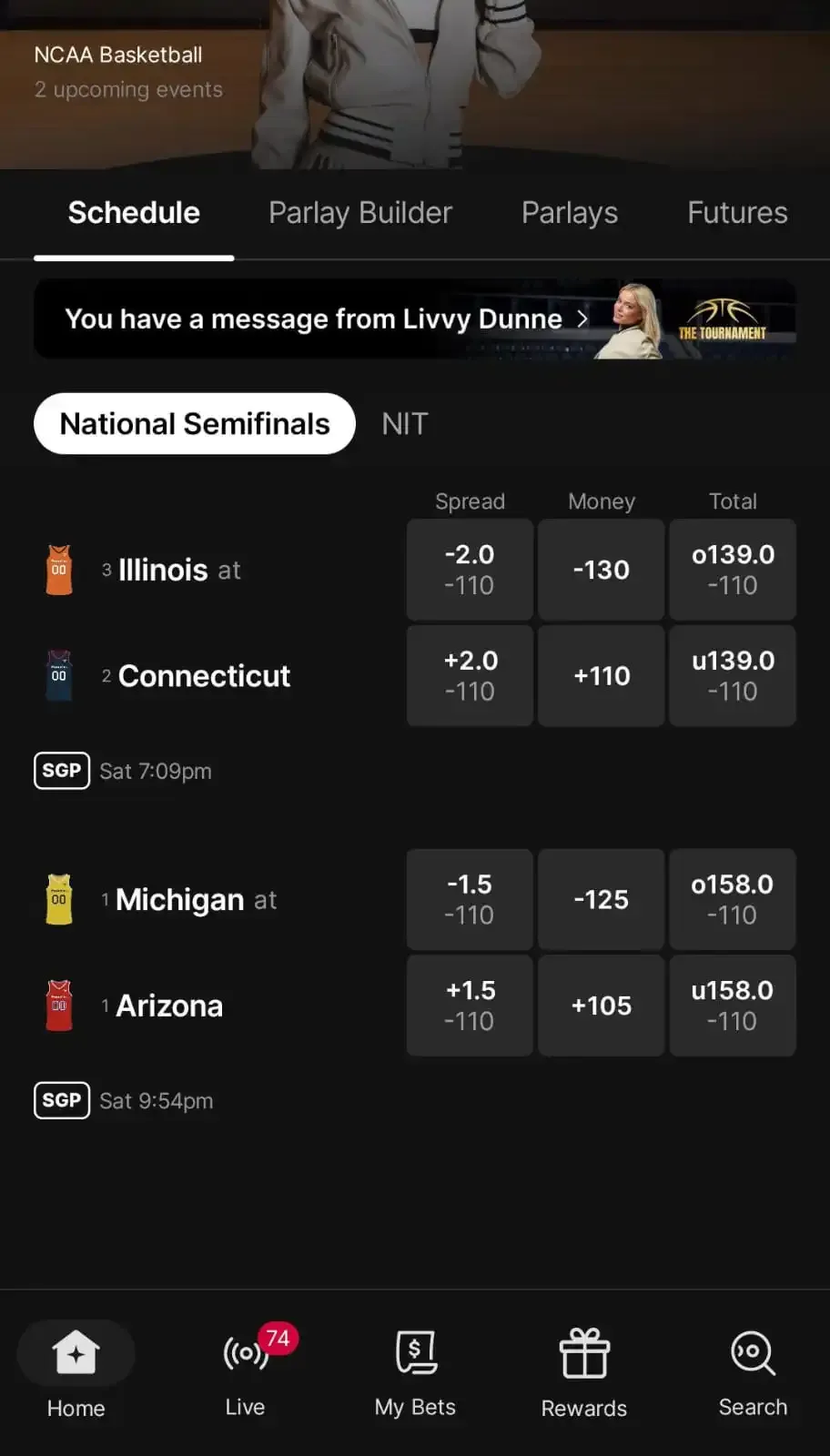This screenshot has width=830, height=1456.
Task: Tap the Live badge showing 74 events
Action: (278, 1339)
